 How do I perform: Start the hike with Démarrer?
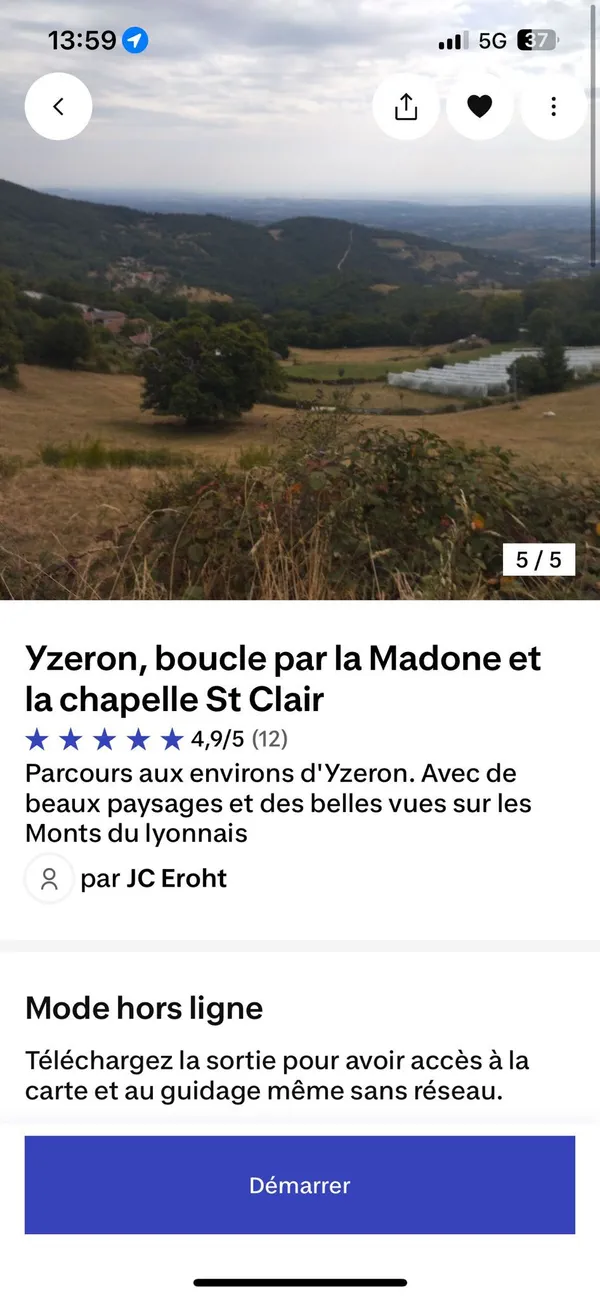coord(300,1185)
